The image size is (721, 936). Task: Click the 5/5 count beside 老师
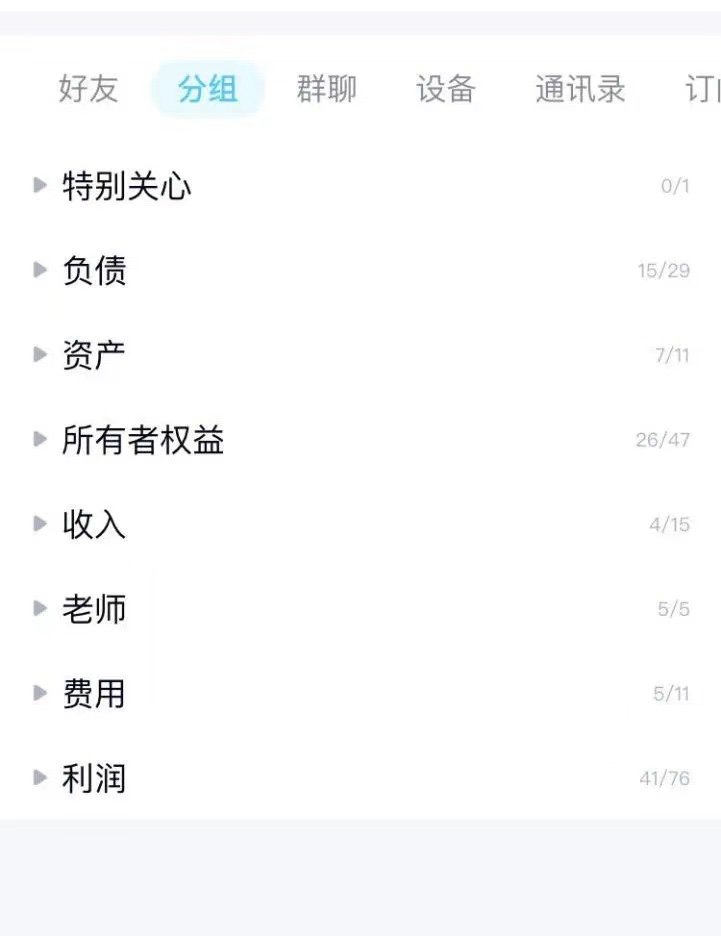(x=672, y=608)
